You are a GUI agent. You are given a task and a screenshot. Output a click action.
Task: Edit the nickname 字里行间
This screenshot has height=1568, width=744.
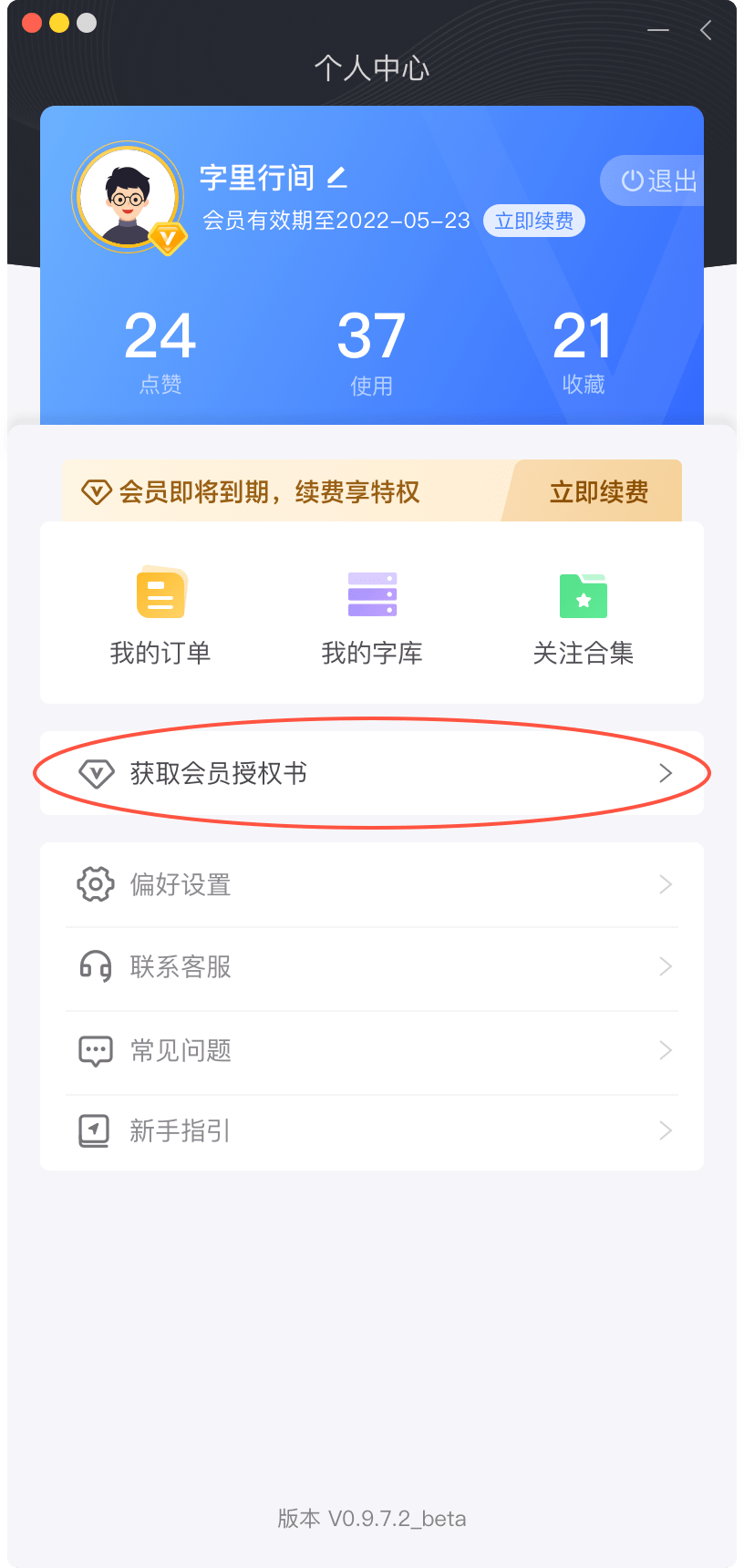(337, 177)
